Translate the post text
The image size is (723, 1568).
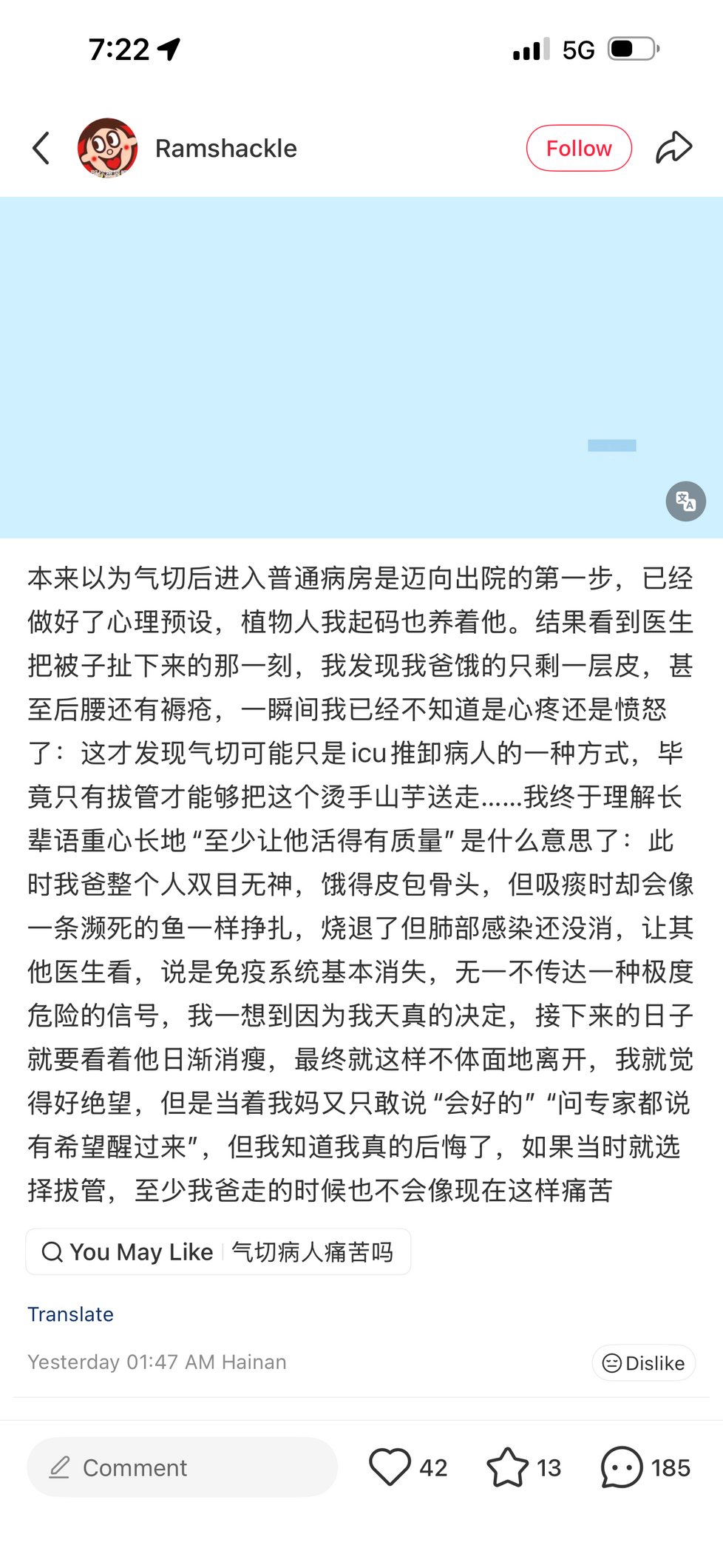tap(70, 1314)
